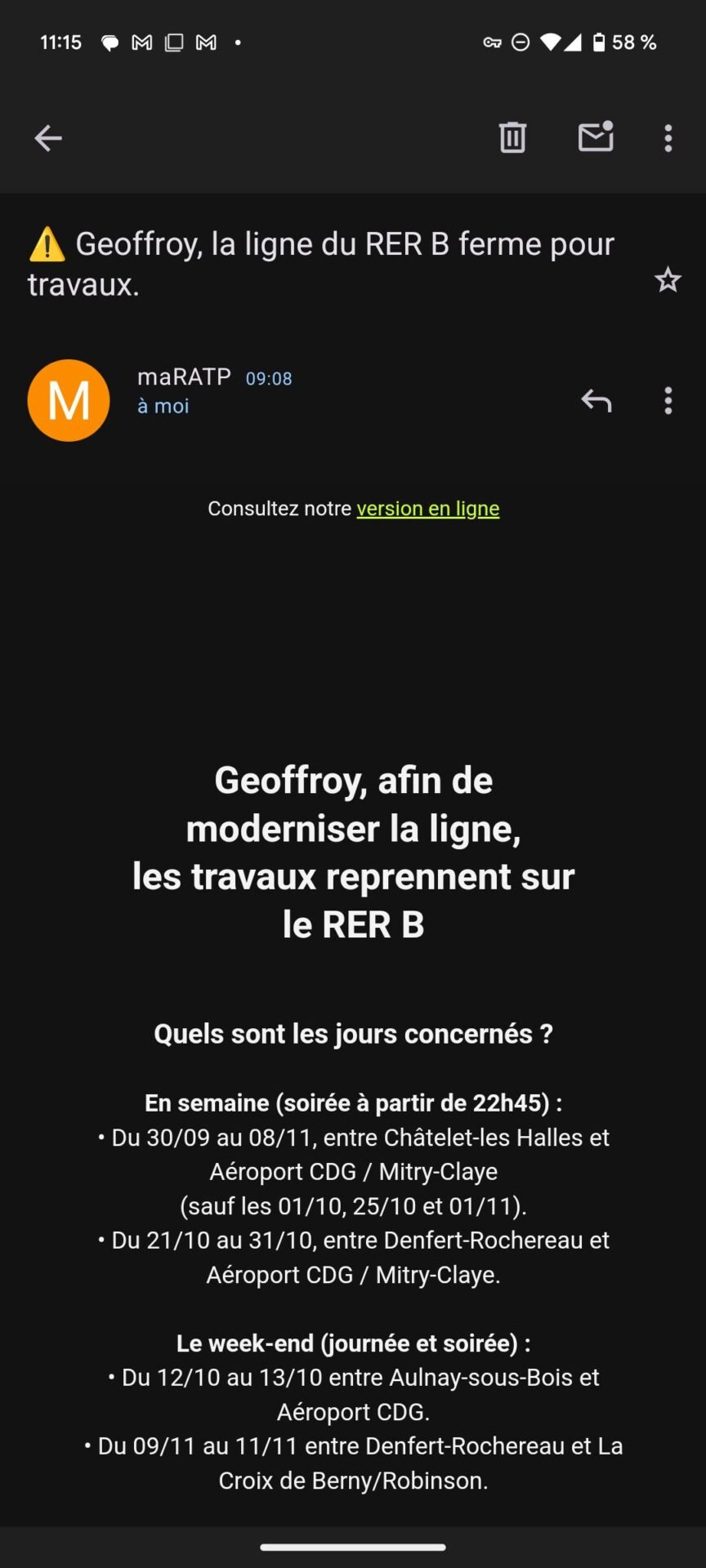Go back to the inbox
706x1568 pixels.
(48, 138)
